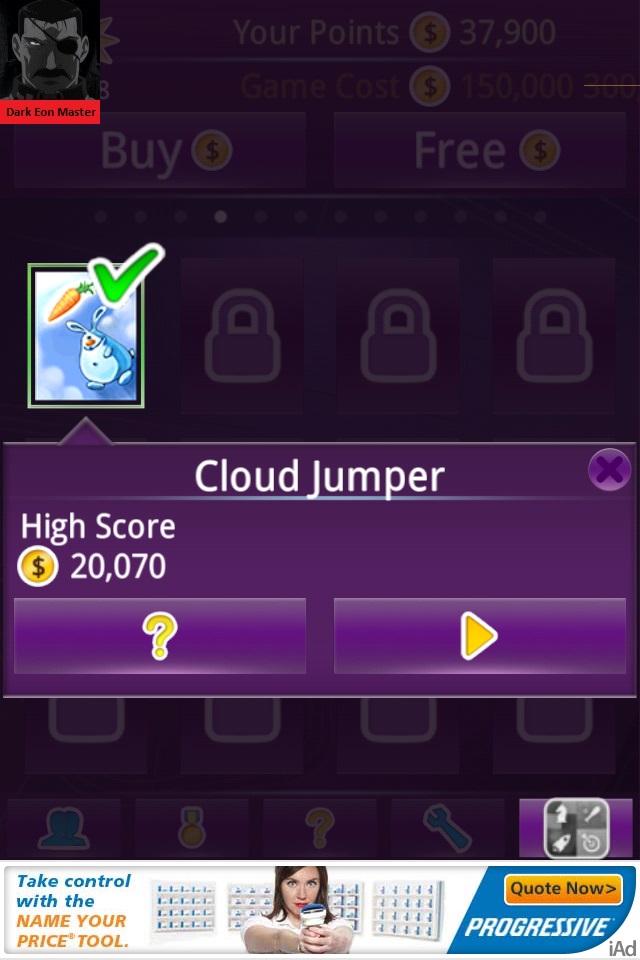This screenshot has height=960, width=640.
Task: Open the games collection tab
Action: pos(575,827)
